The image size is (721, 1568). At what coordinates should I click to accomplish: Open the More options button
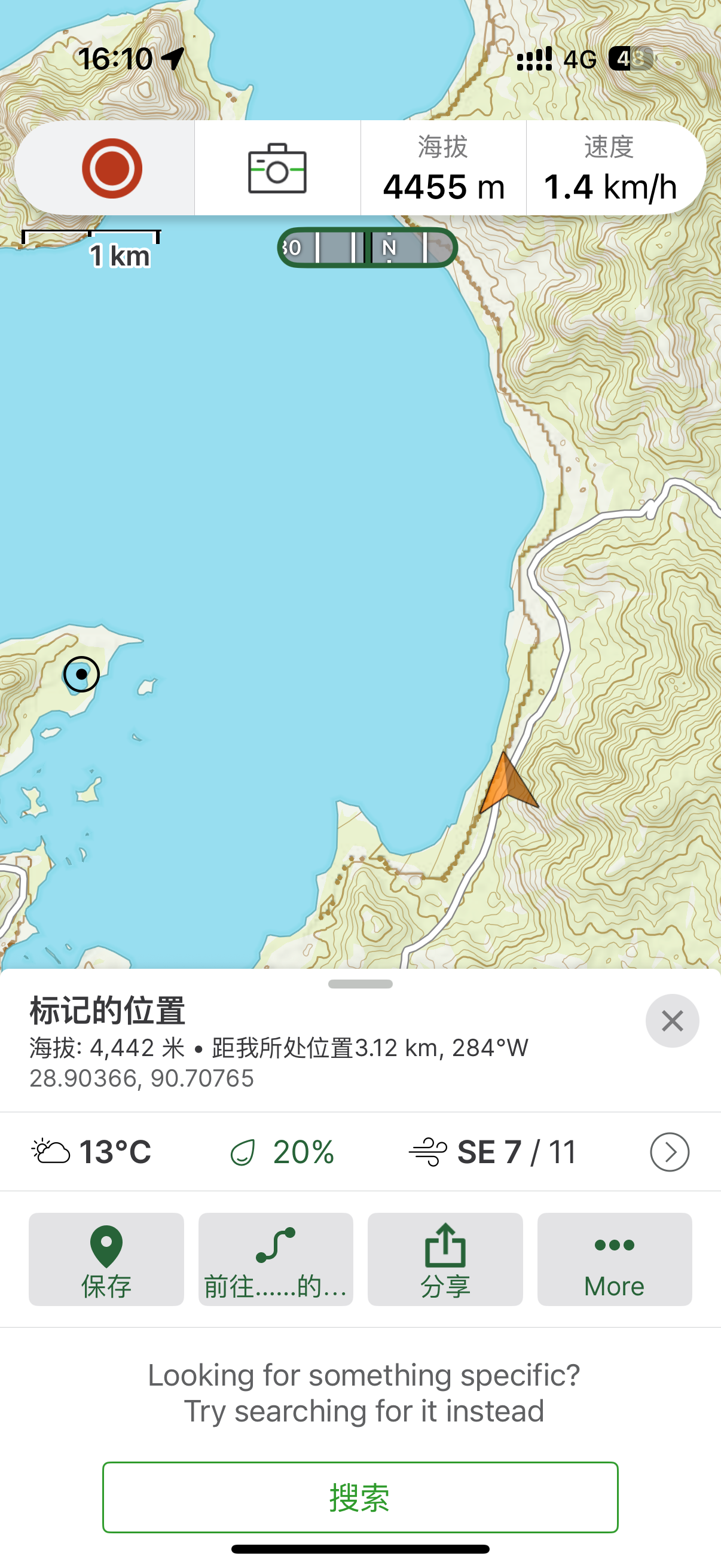614,1259
